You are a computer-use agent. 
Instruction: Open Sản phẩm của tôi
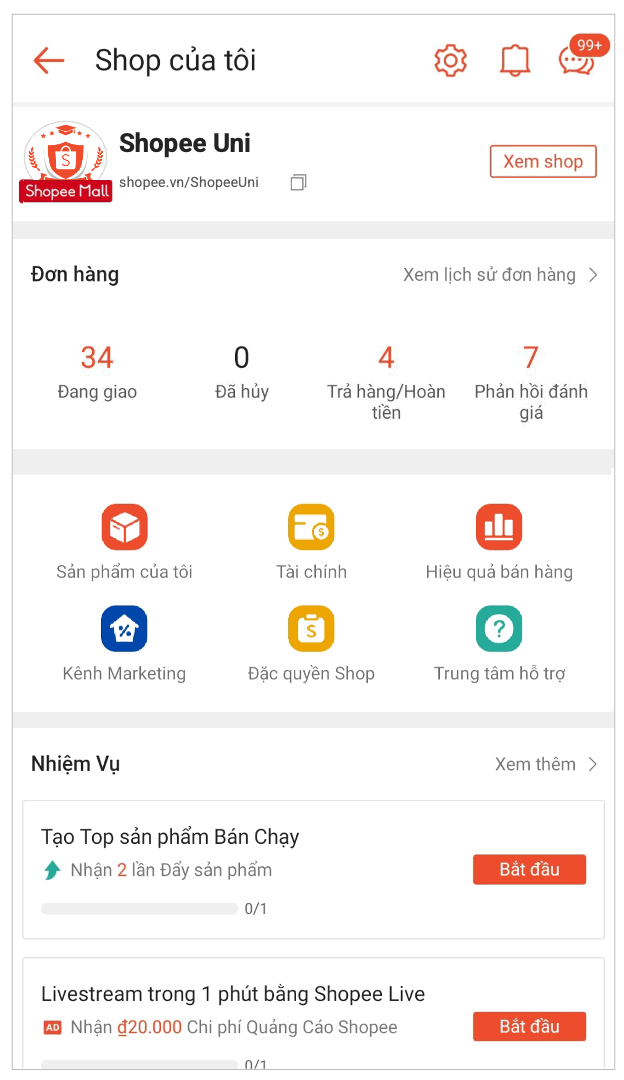124,541
